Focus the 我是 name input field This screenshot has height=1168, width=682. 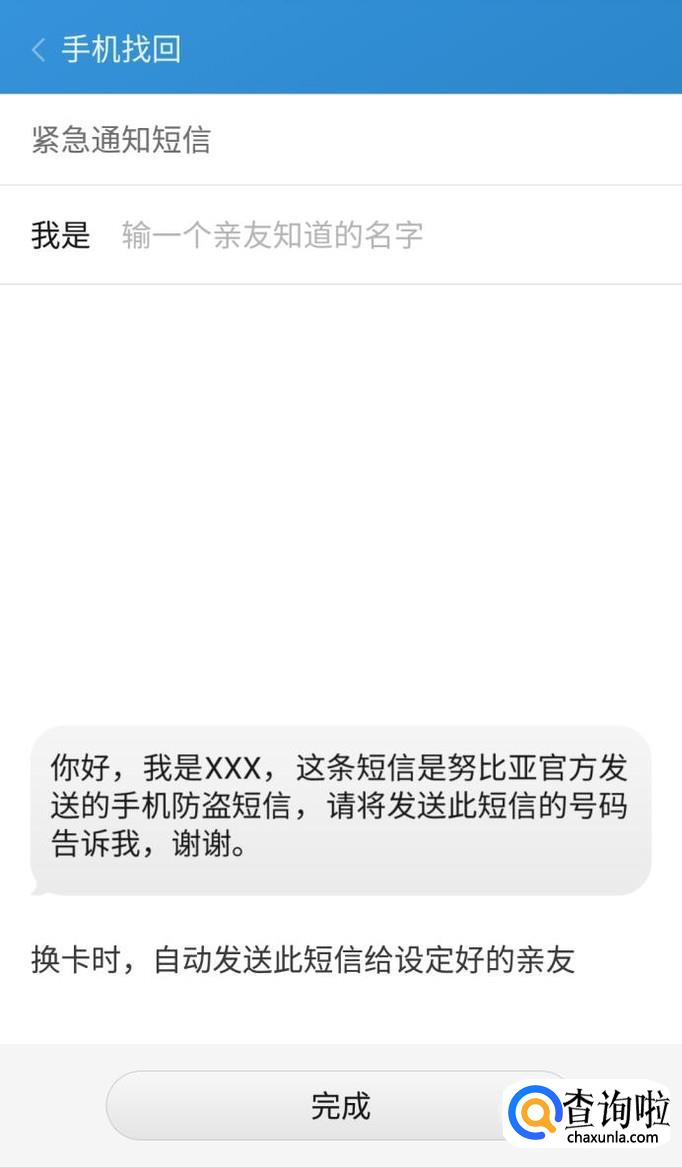[380, 236]
